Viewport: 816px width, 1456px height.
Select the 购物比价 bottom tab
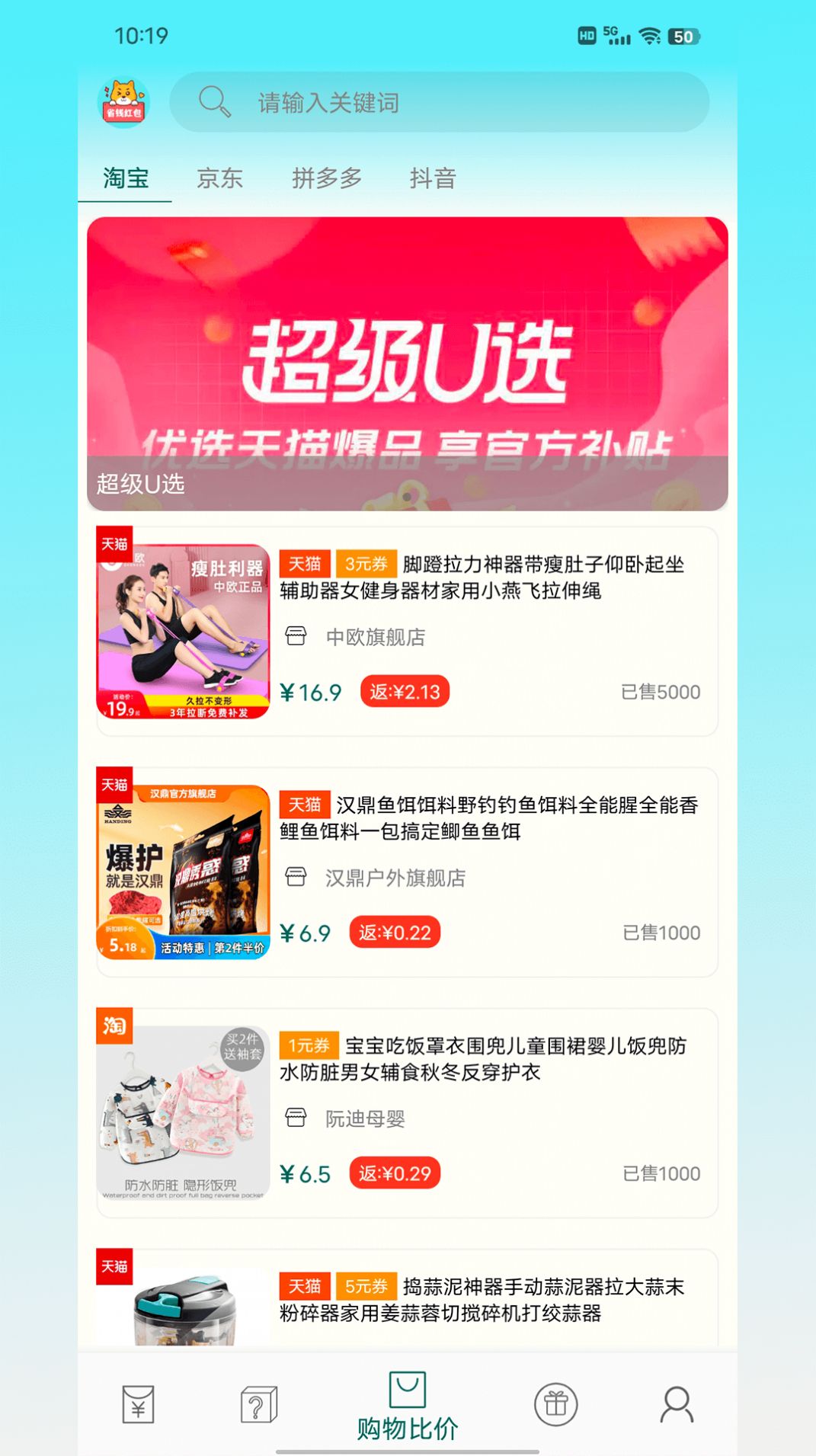(408, 1407)
